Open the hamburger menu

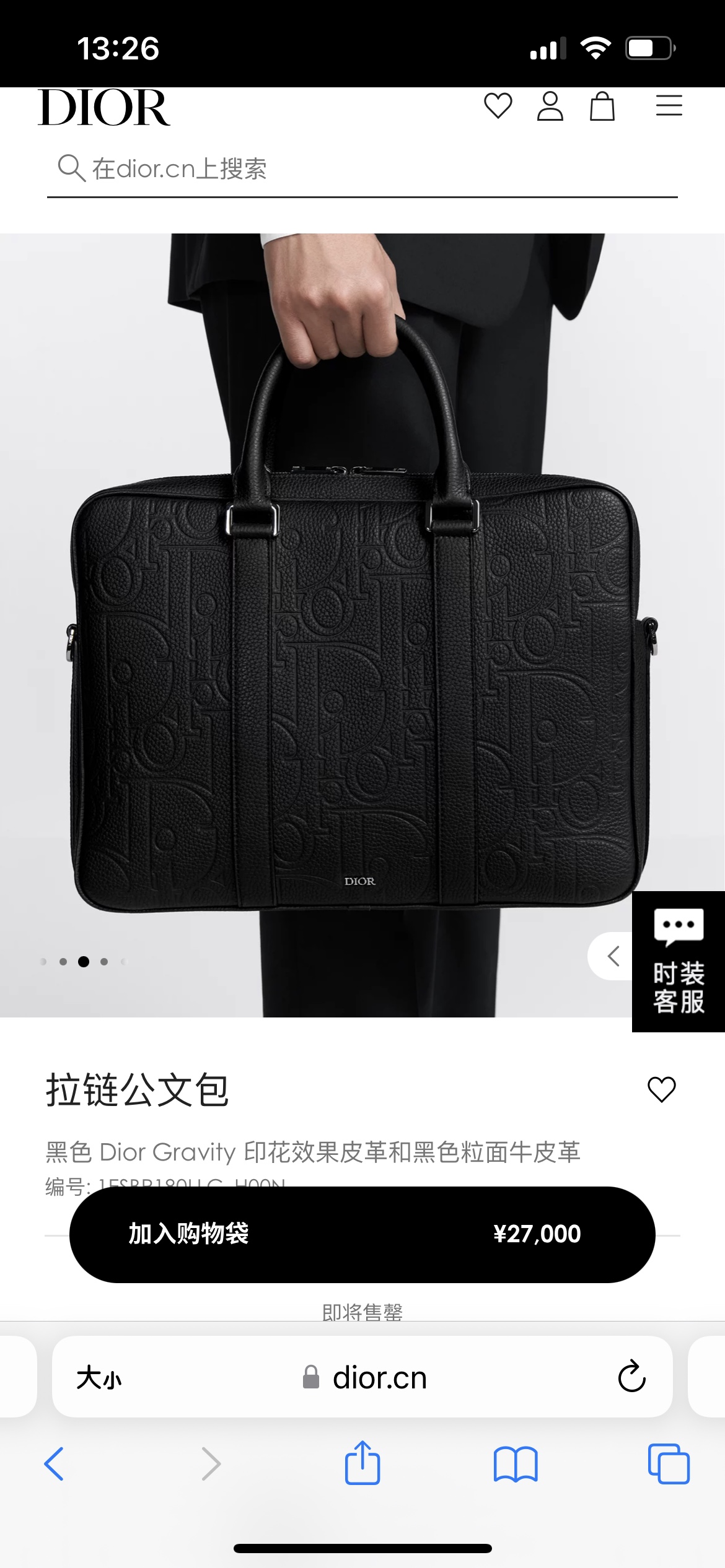(x=669, y=106)
